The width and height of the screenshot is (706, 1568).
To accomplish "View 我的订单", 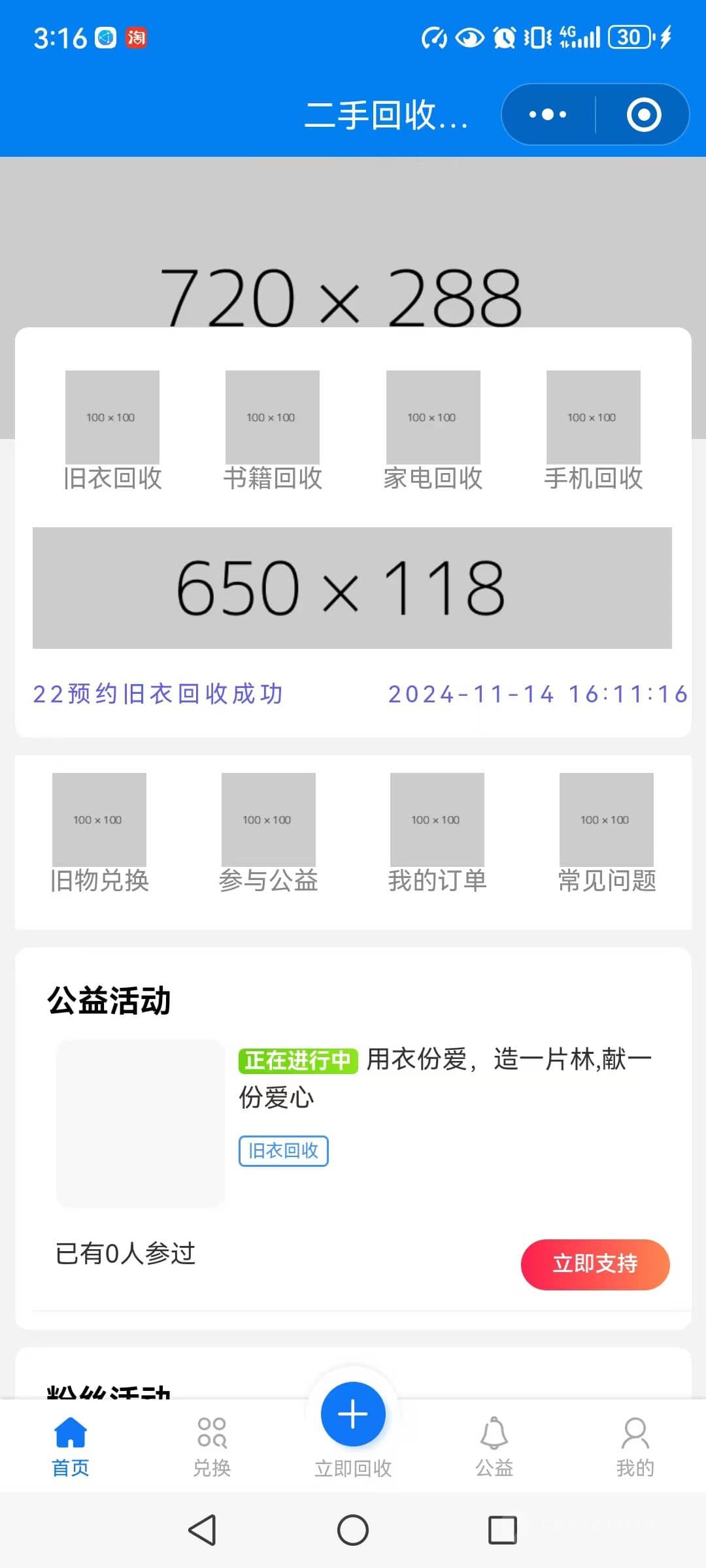I will tap(437, 833).
